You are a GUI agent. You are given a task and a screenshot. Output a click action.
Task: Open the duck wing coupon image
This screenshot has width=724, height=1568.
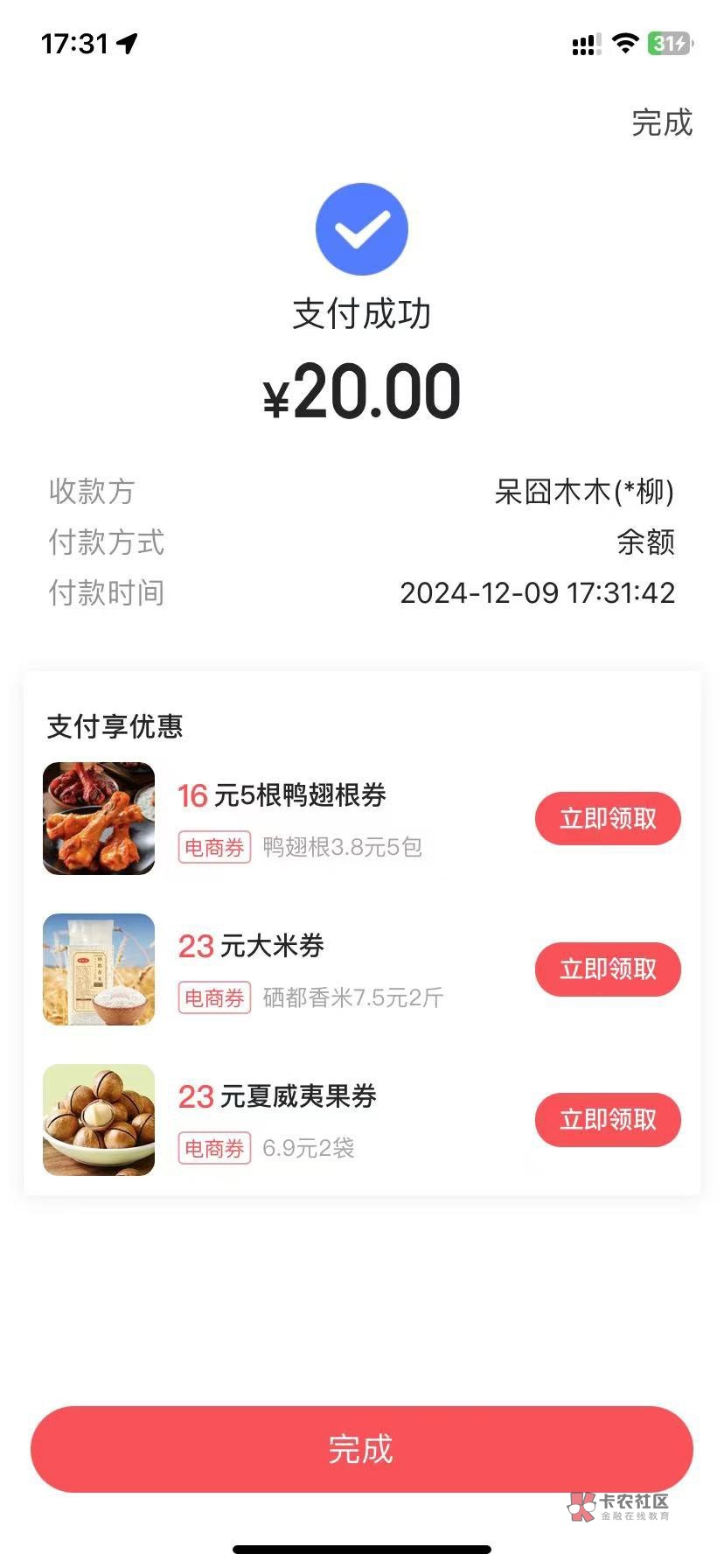click(99, 819)
